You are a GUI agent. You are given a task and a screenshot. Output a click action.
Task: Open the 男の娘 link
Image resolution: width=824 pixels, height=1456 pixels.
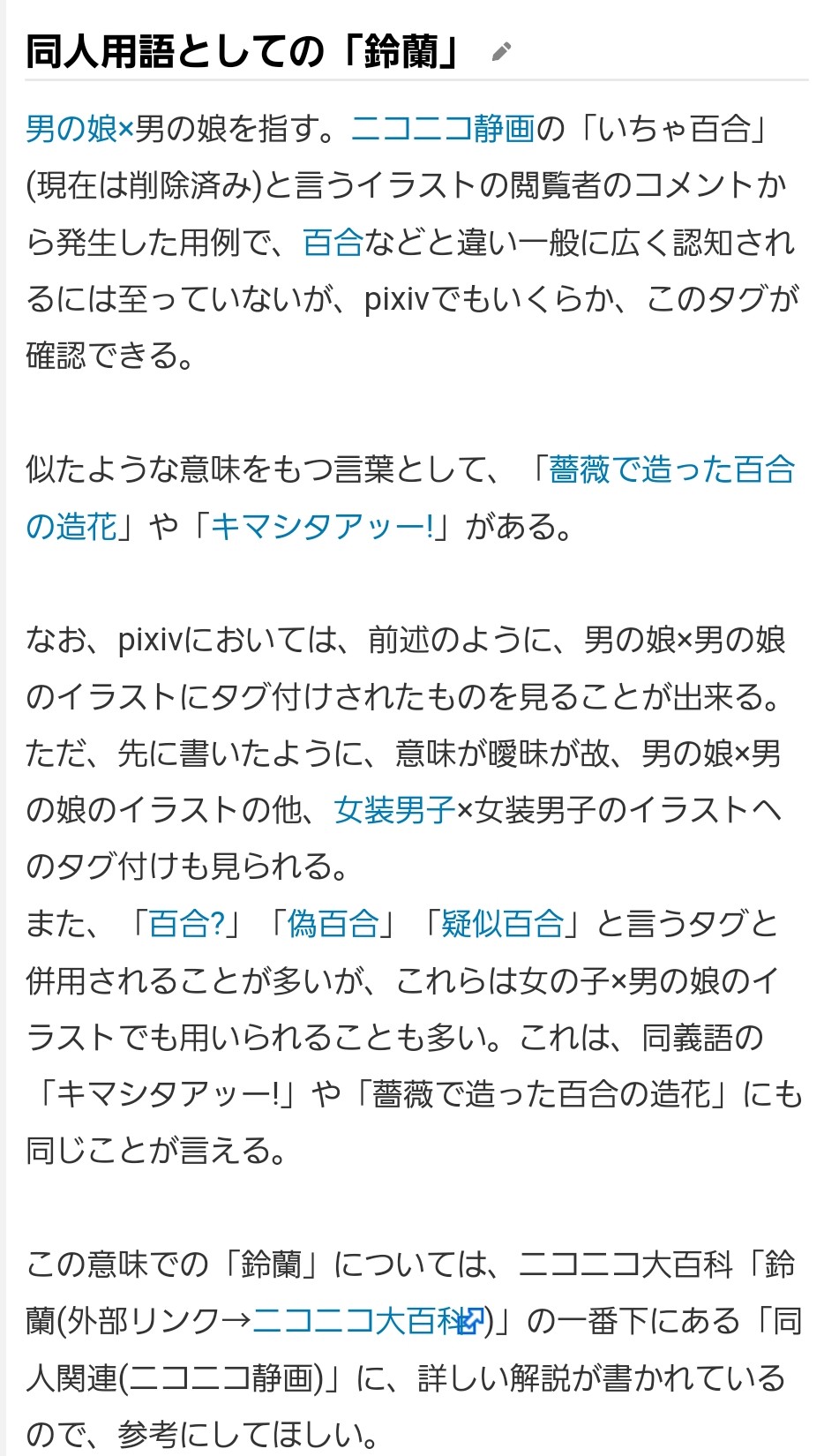pyautogui.click(x=71, y=129)
